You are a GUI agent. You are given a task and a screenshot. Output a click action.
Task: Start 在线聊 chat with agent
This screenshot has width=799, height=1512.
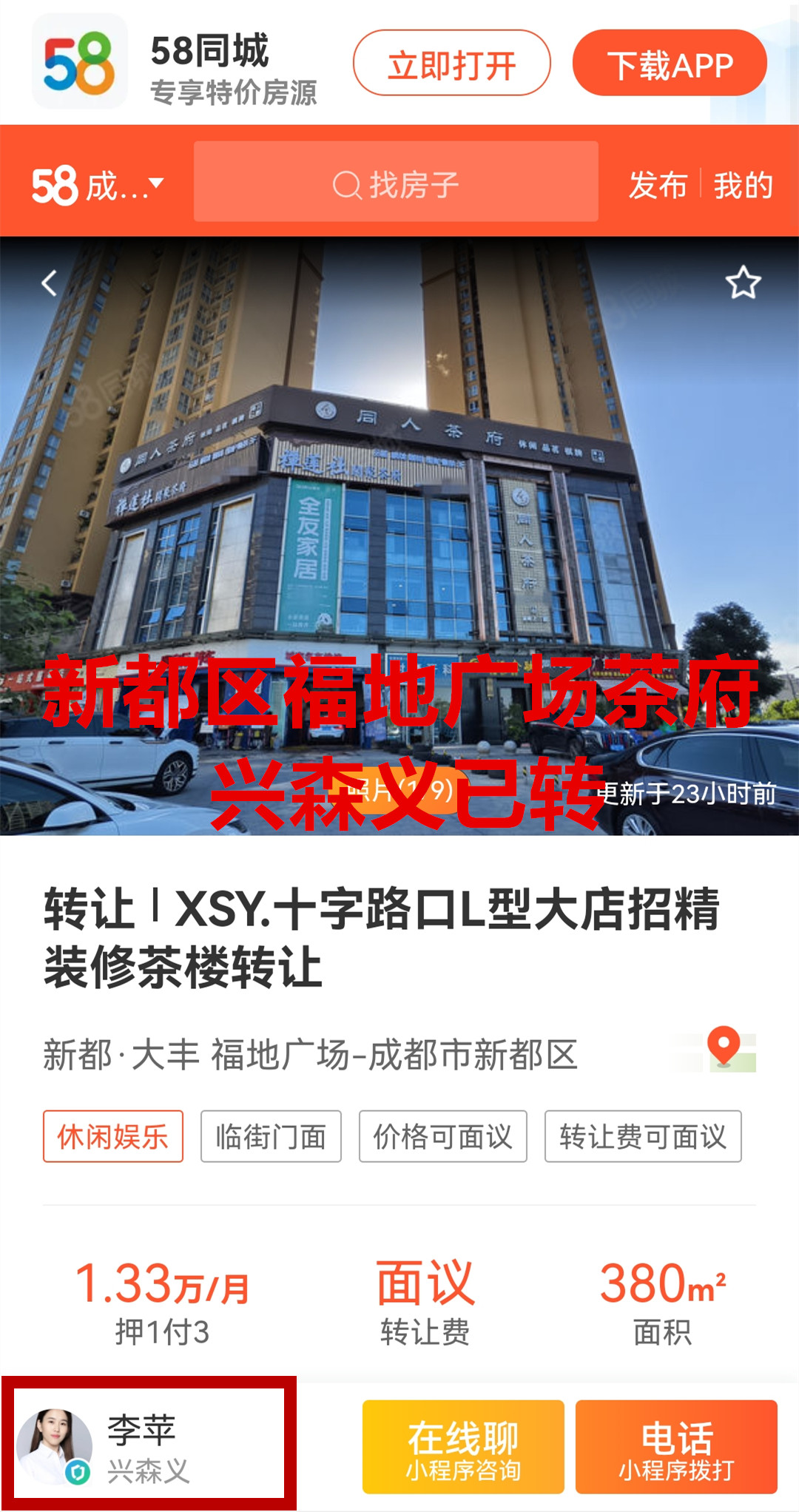[463, 1447]
